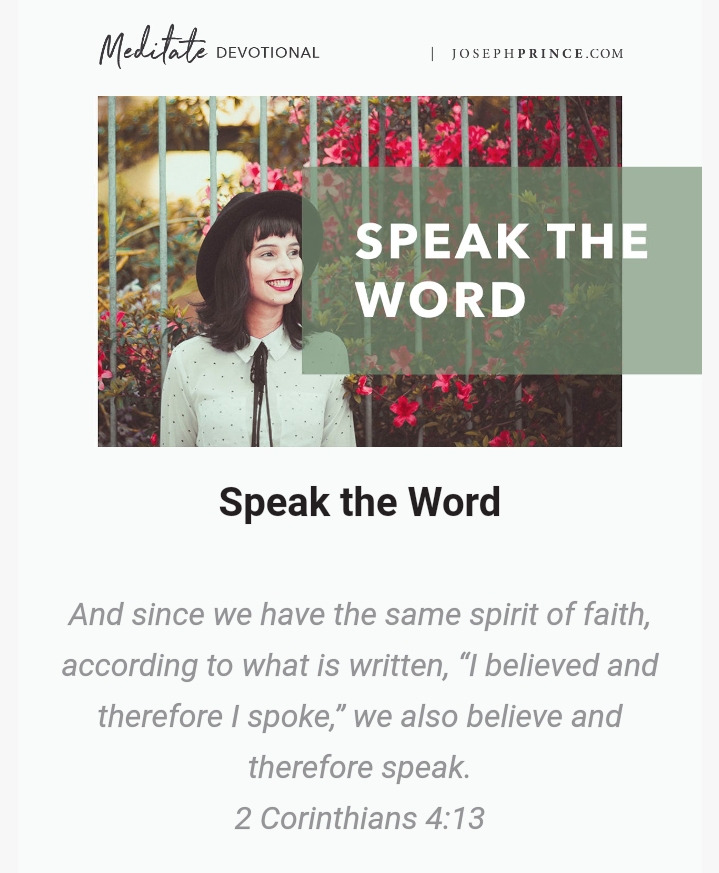
Task: Open the Speak the Word banner image
Action: click(399, 271)
